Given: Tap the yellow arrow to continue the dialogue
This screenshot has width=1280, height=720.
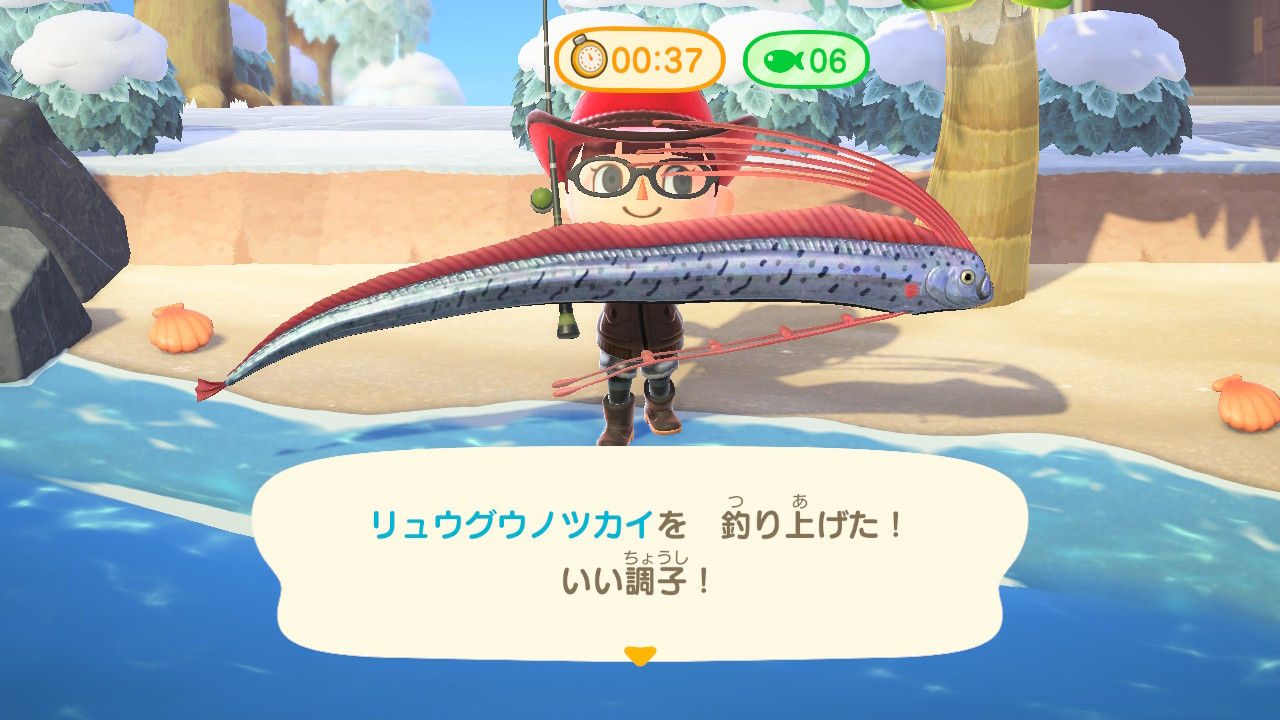Looking at the screenshot, I should point(640,656).
